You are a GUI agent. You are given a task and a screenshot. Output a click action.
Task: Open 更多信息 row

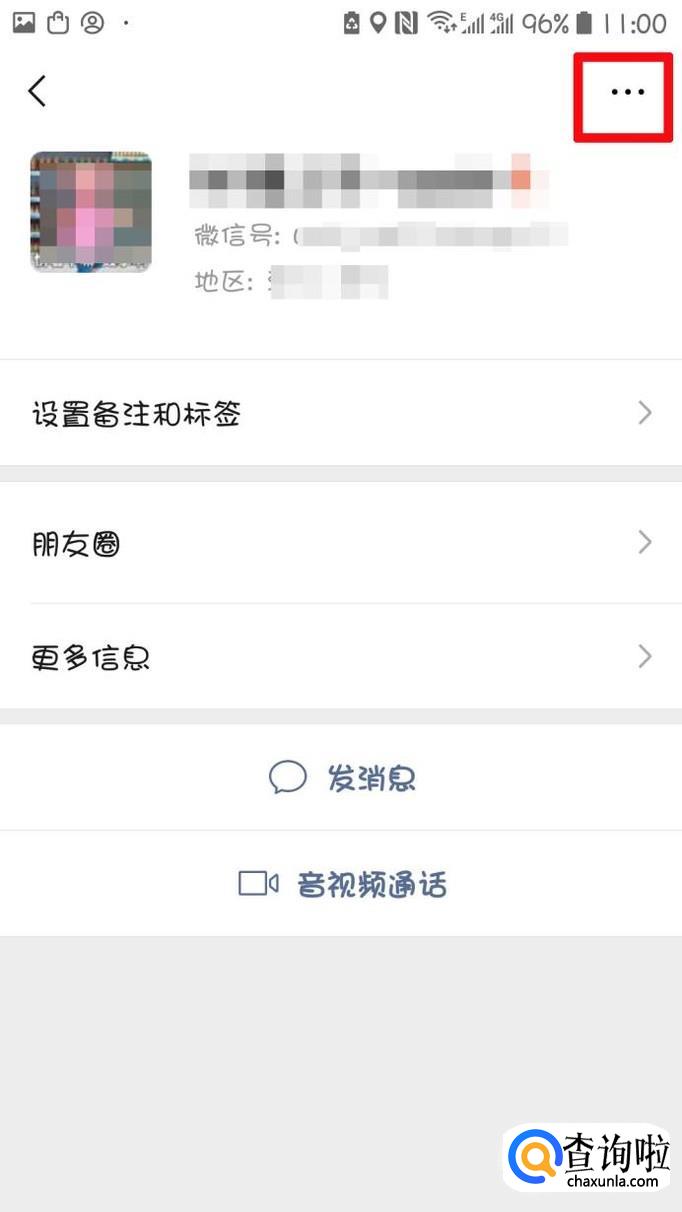pyautogui.click(x=341, y=657)
